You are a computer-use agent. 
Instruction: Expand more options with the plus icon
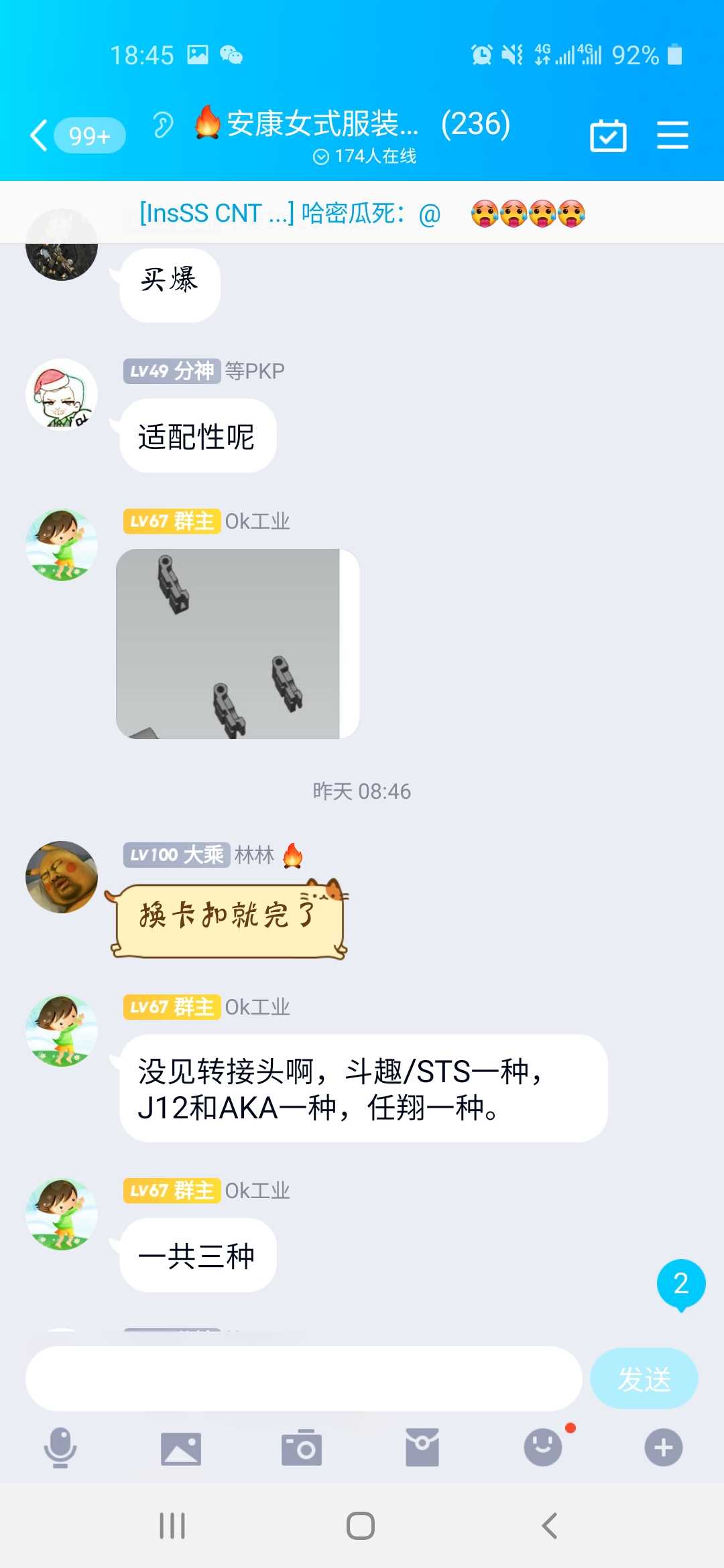pos(664,1447)
